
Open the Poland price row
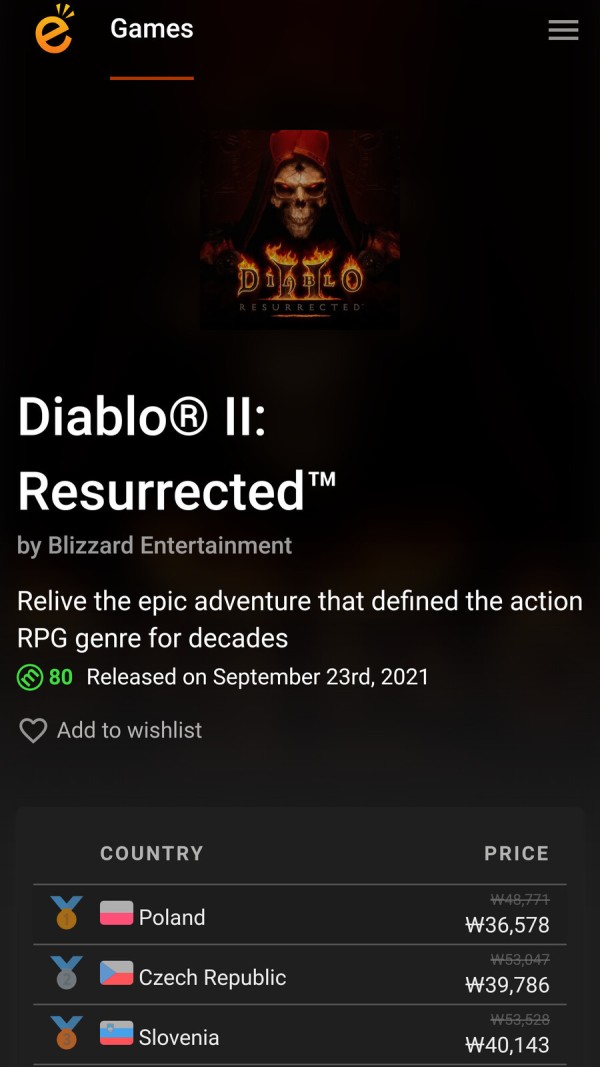tap(300, 916)
